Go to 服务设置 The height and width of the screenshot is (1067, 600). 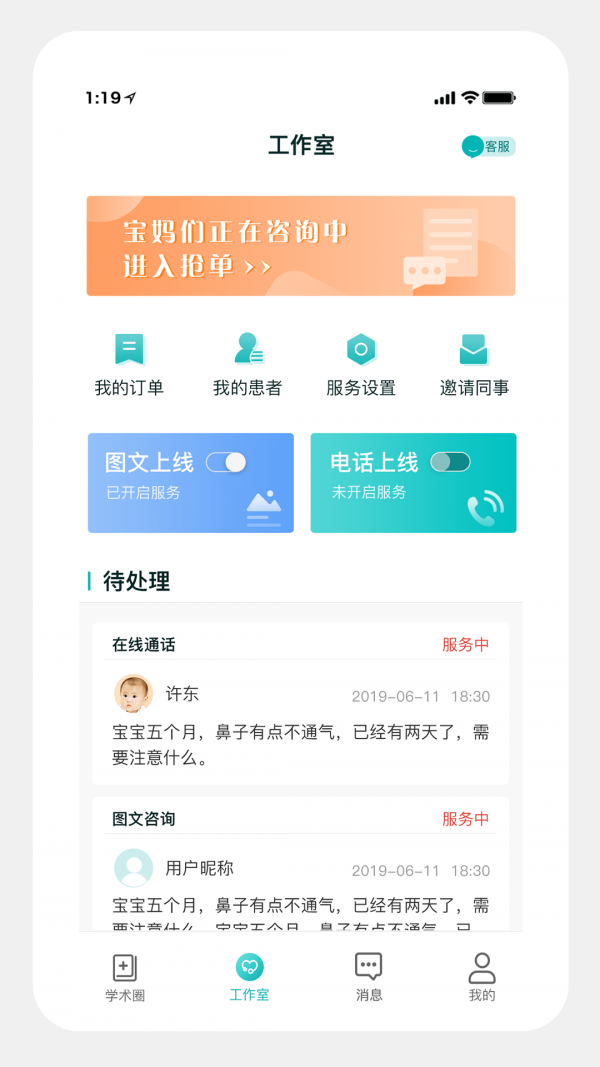(x=361, y=365)
